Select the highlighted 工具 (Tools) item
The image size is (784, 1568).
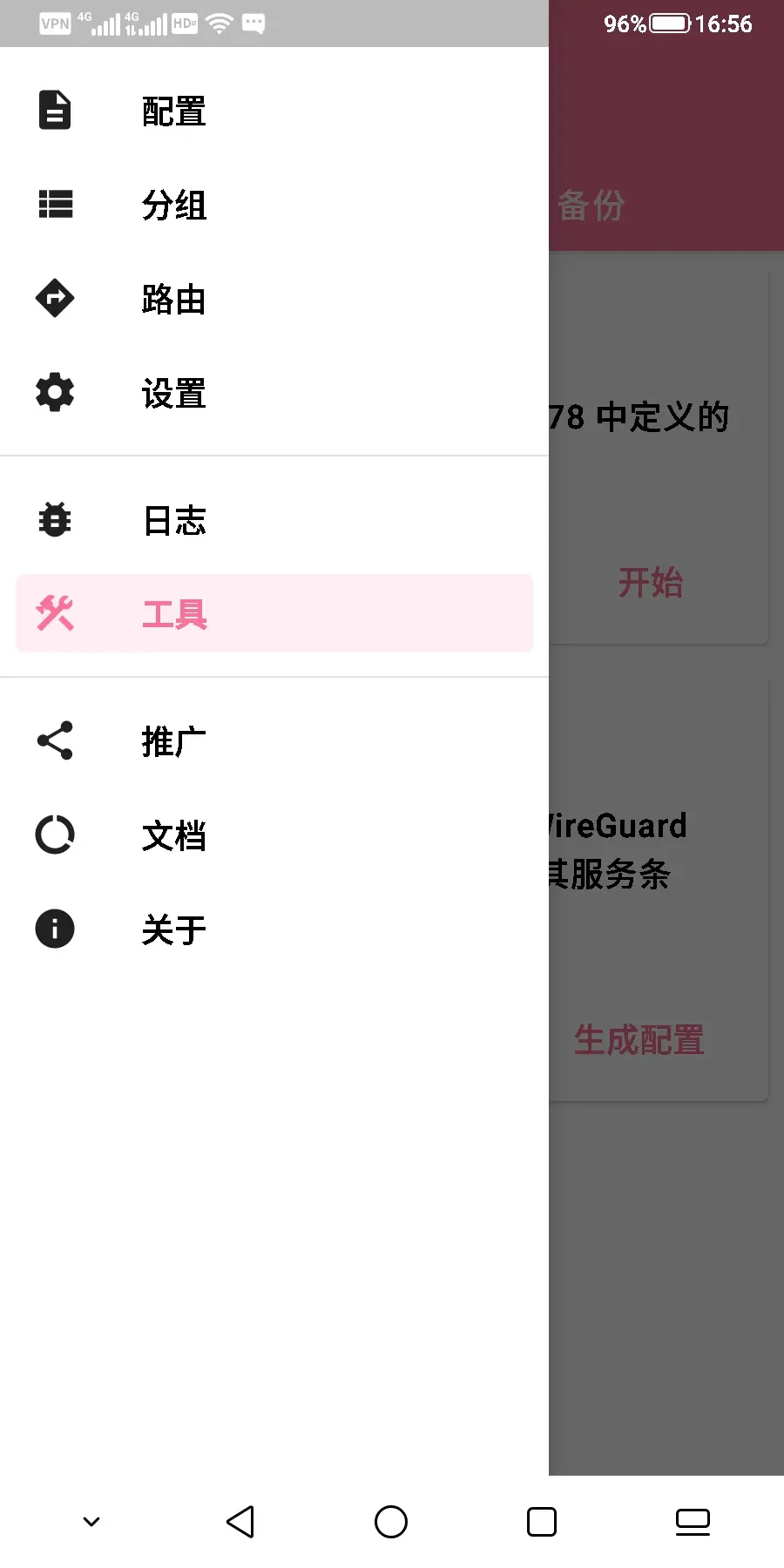(x=174, y=614)
